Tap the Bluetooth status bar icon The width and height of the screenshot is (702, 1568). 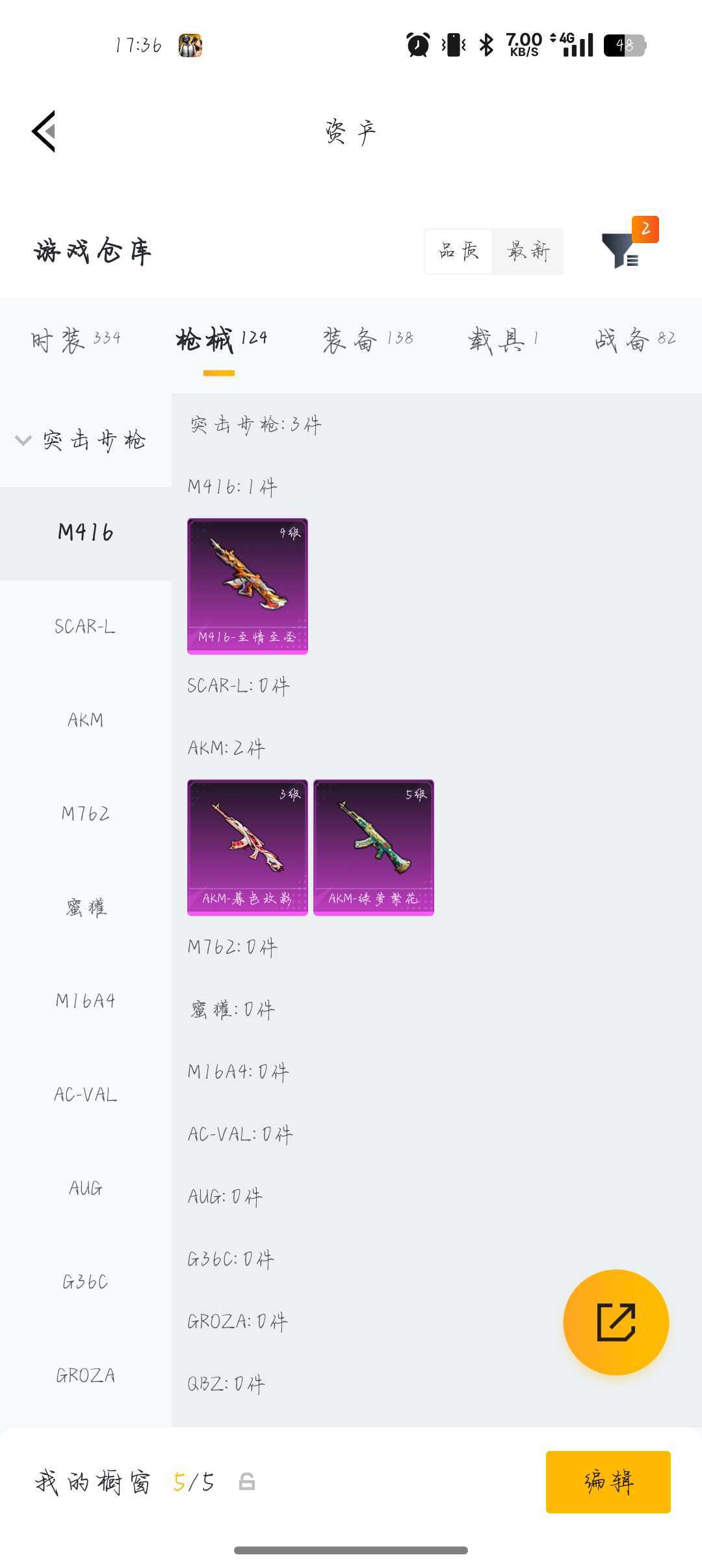(487, 44)
